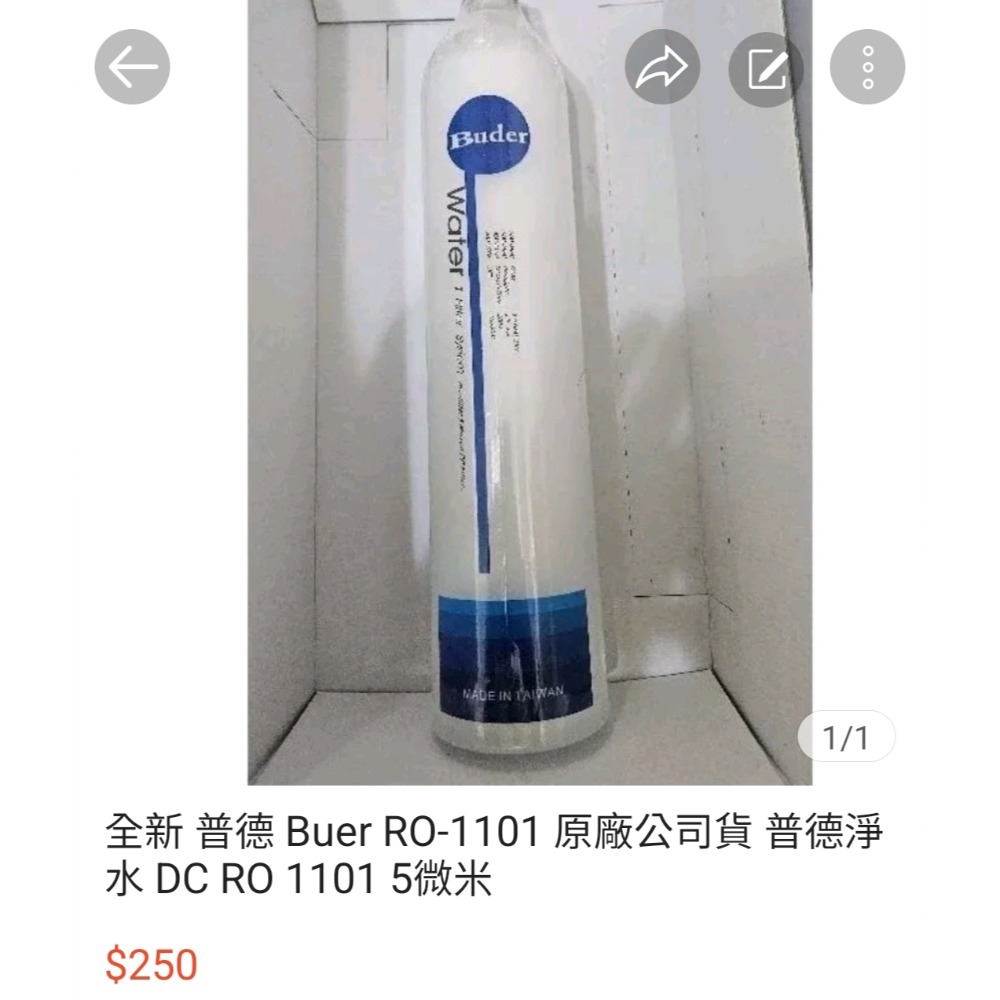Open the Buder water filter product photo
The image size is (1000, 1000).
(x=520, y=400)
